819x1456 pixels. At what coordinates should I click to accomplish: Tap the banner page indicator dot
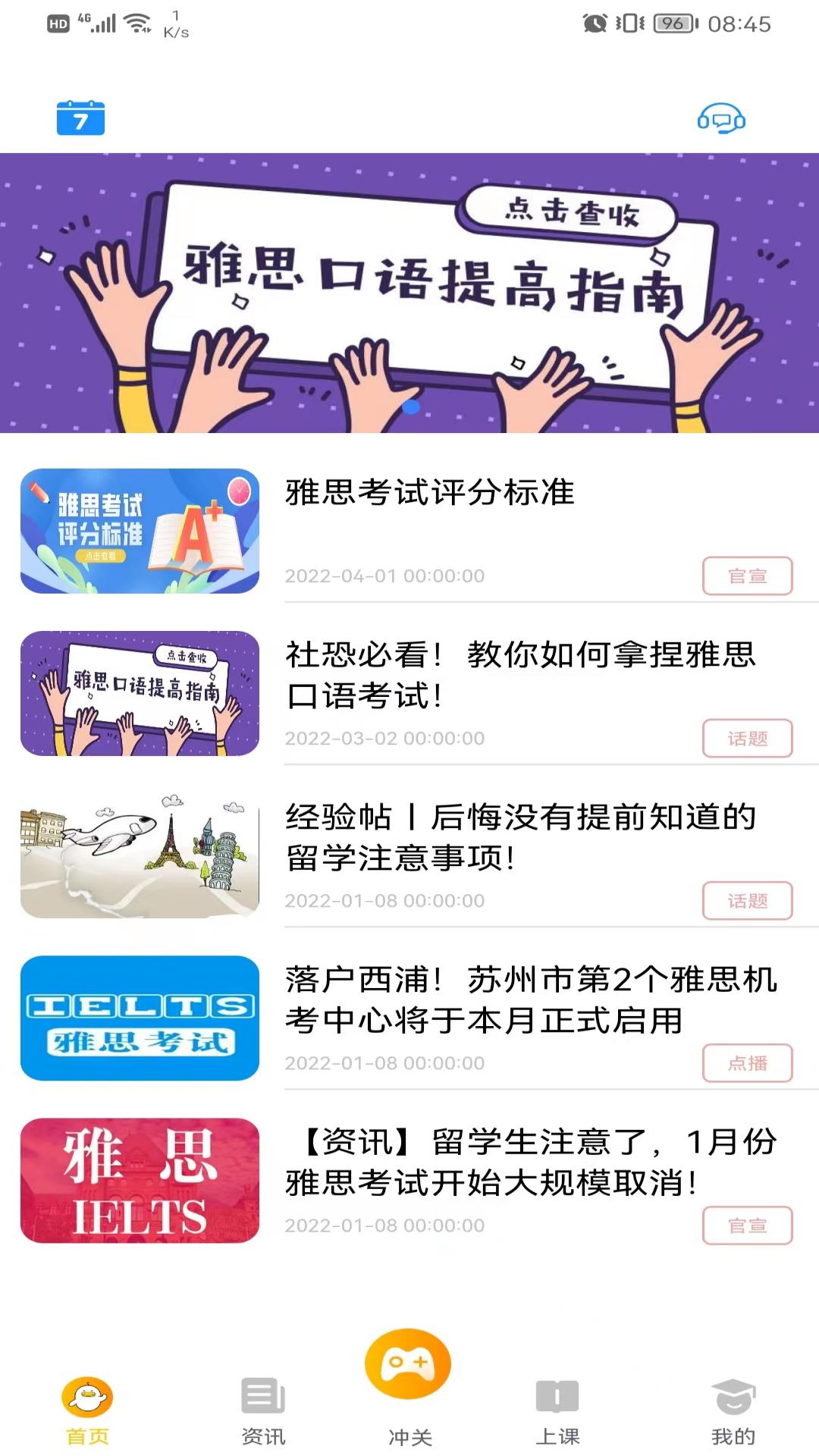(411, 407)
